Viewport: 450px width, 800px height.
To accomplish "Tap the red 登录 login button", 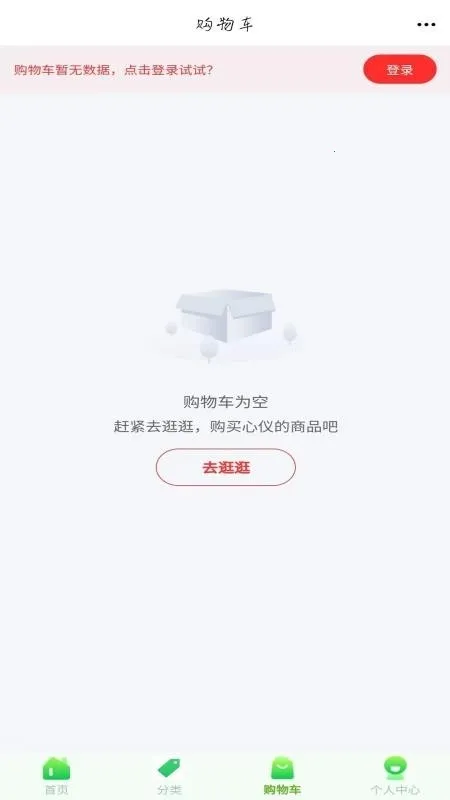I will pos(400,69).
